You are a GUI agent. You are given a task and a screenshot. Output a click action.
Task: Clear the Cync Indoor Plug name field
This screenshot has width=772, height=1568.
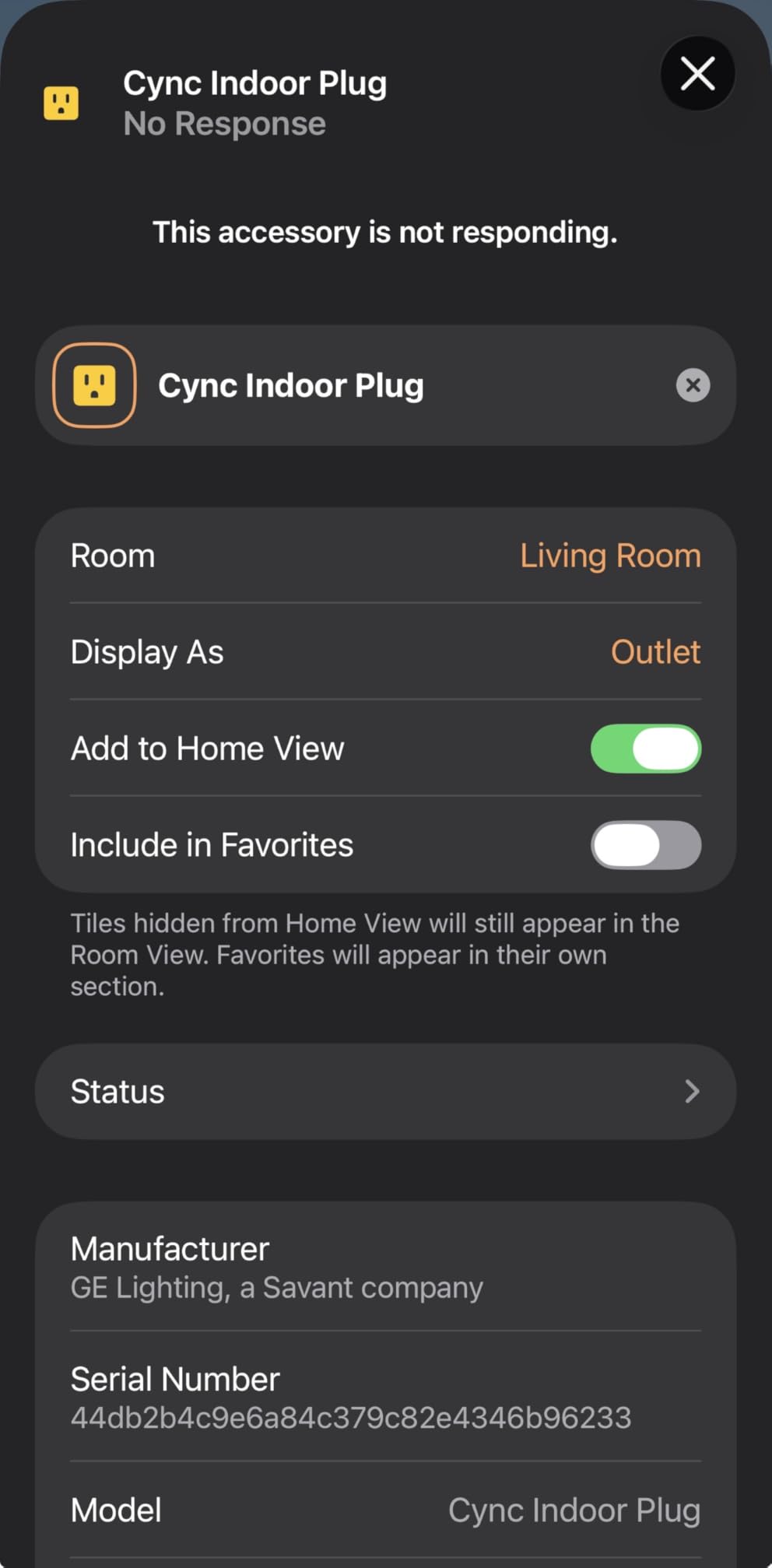[x=693, y=385]
